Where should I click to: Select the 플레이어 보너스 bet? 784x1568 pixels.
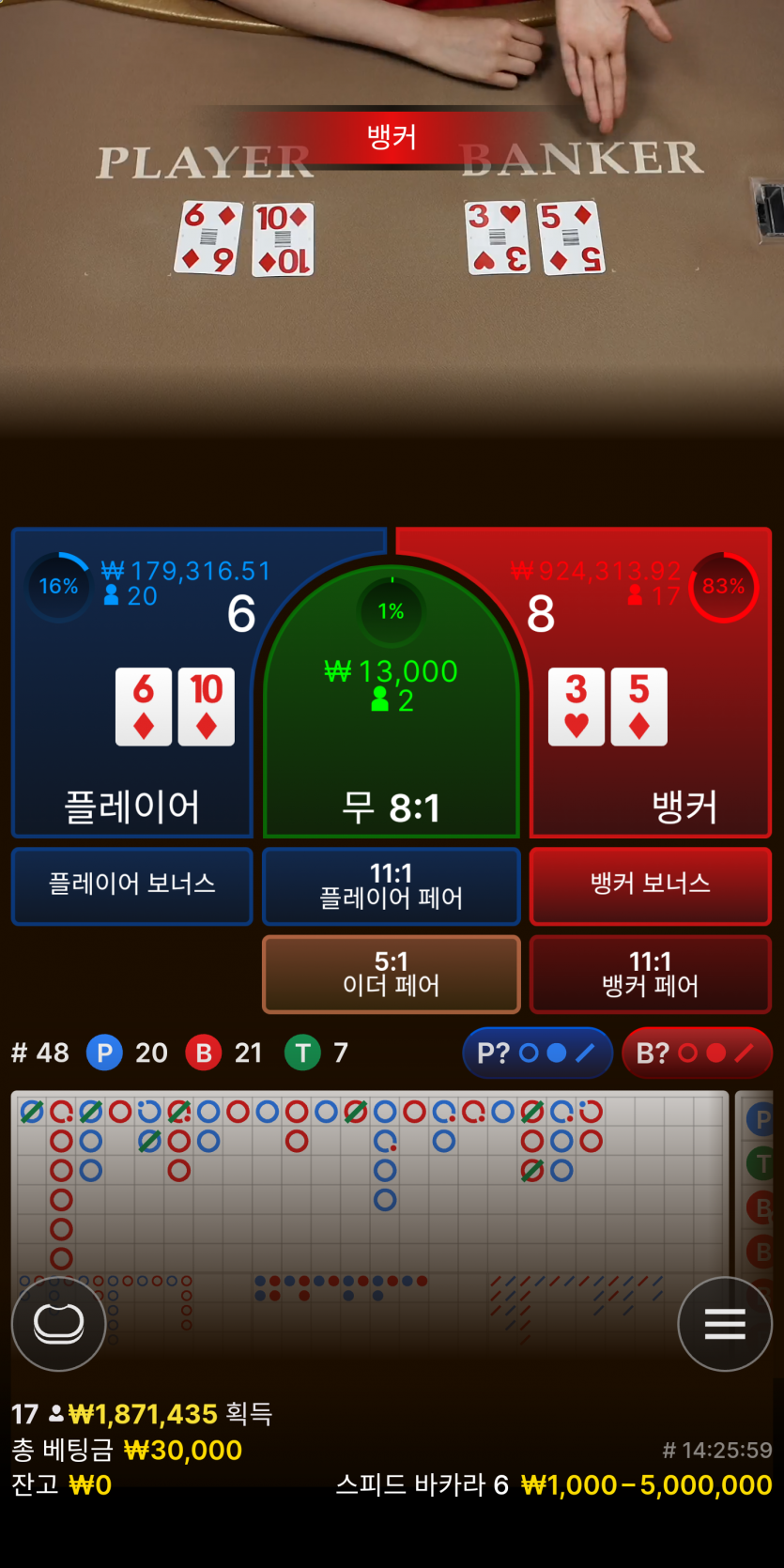tap(132, 885)
